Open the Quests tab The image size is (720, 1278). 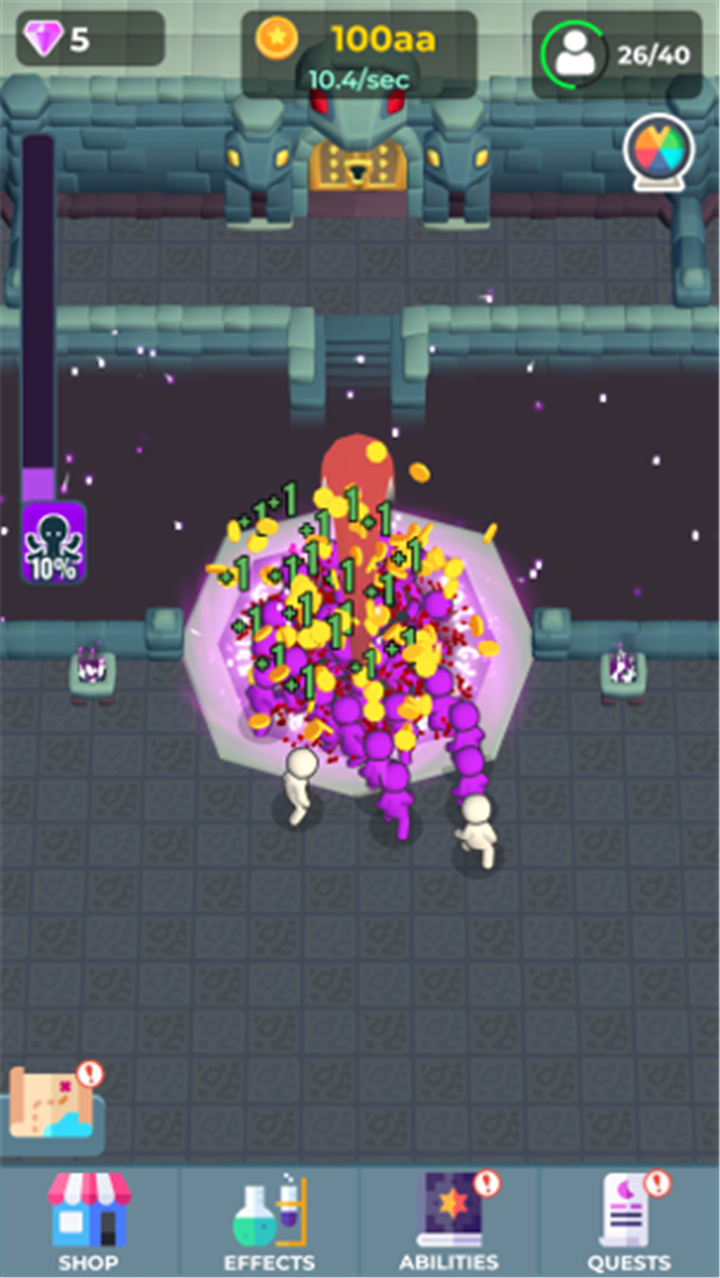click(x=630, y=1222)
